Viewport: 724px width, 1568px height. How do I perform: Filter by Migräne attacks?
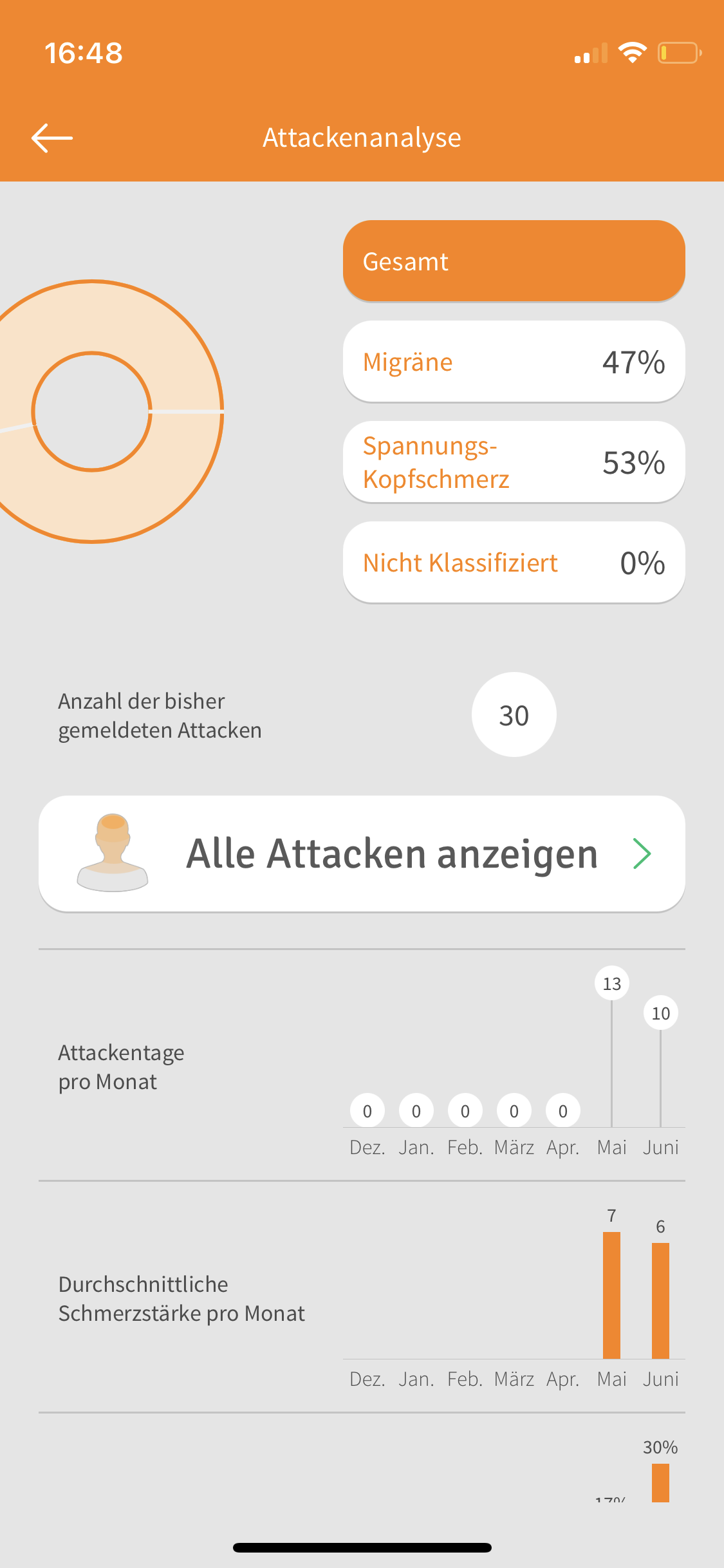click(514, 362)
